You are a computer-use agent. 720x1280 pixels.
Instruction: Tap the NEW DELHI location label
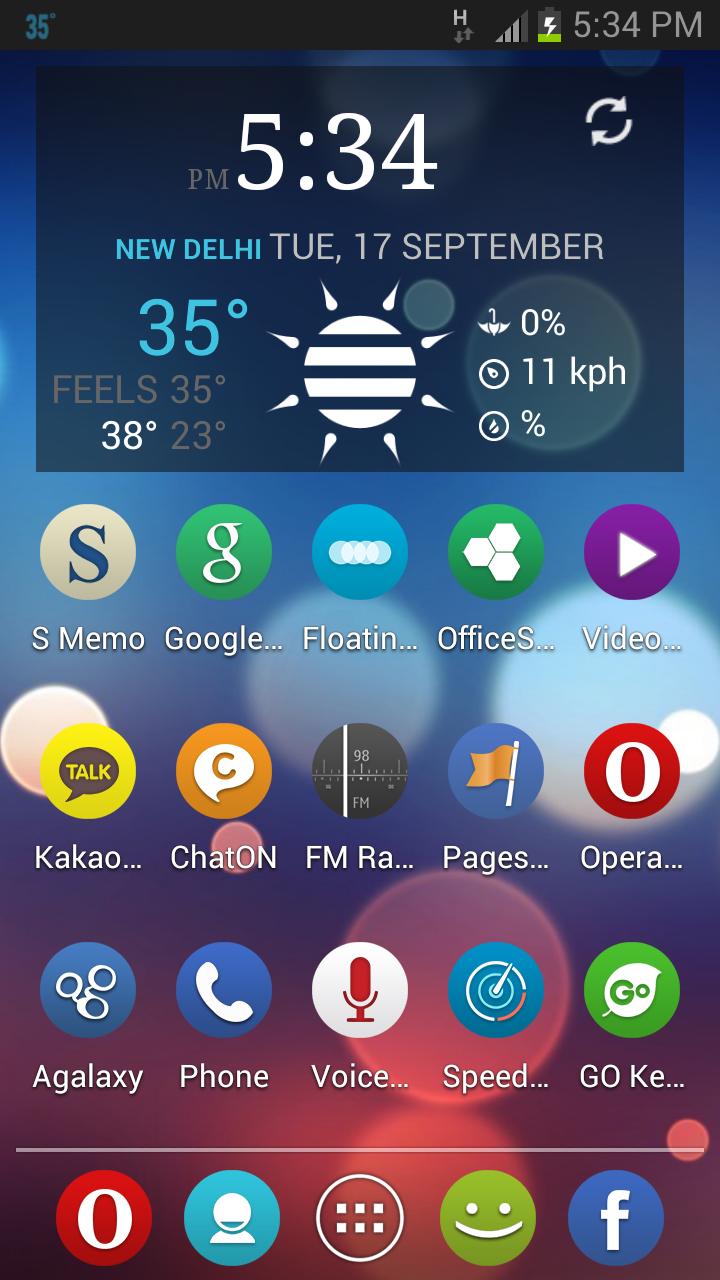pos(188,248)
